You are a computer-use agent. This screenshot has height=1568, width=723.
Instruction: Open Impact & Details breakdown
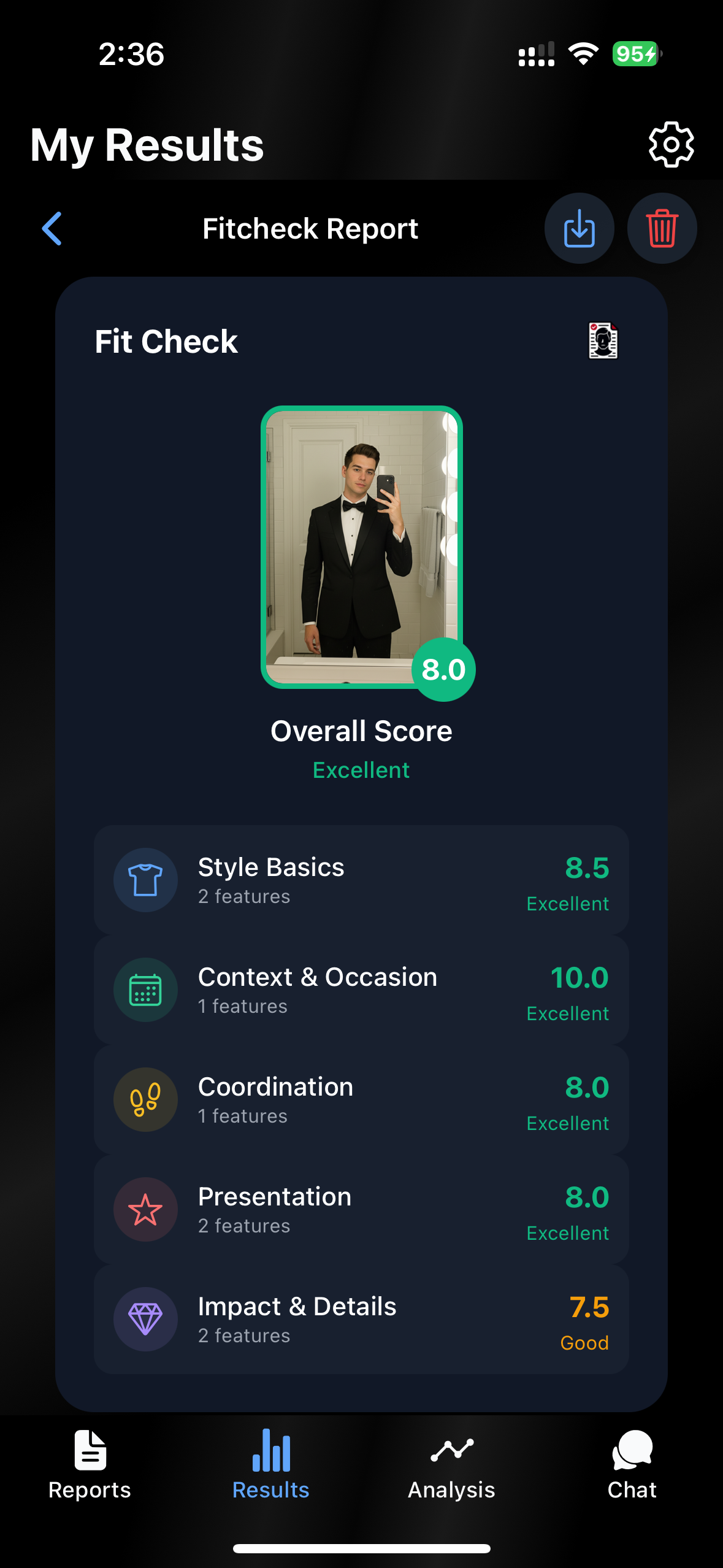coord(361,1319)
